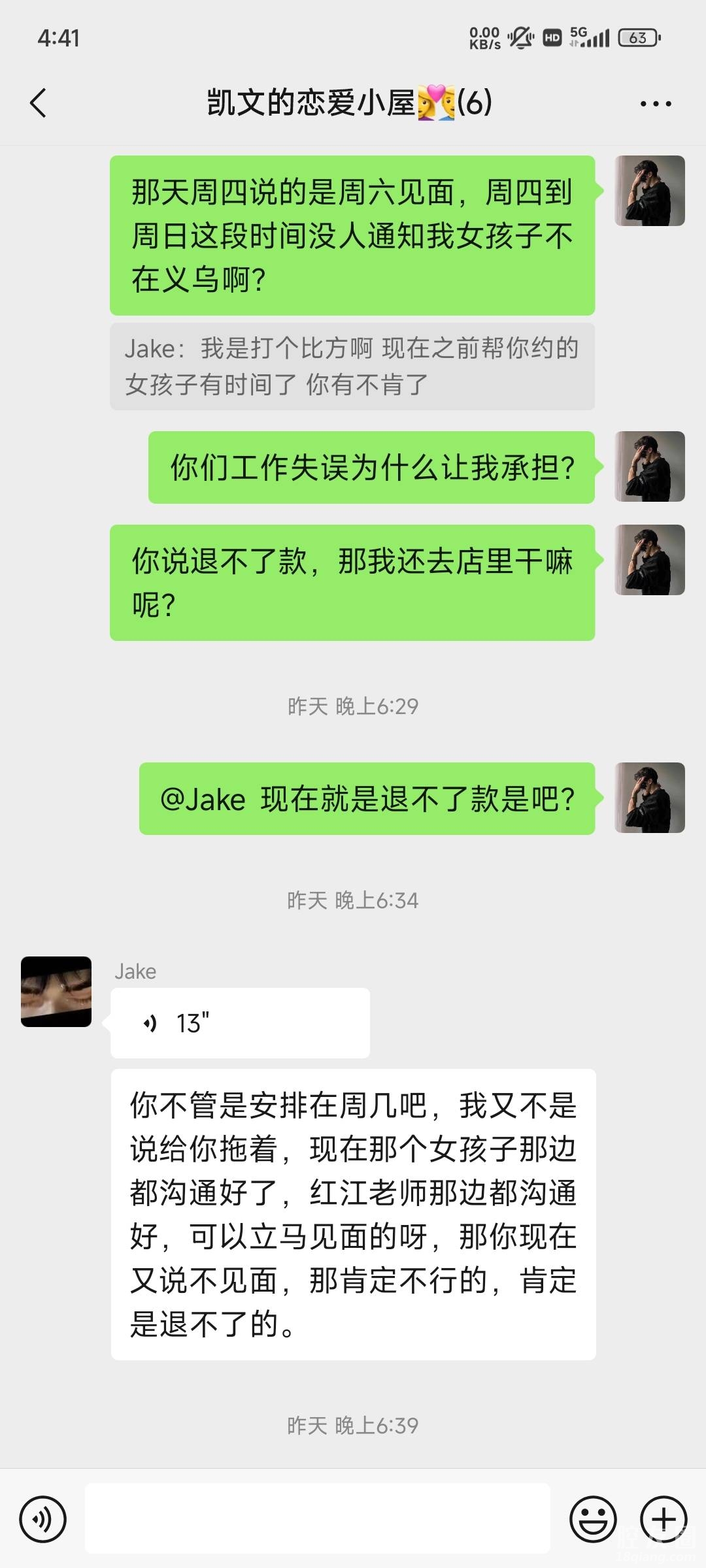Image resolution: width=706 pixels, height=1568 pixels.
Task: Open sender avatar beside '@Jake 现在就是退不了款是吧?'
Action: [649, 798]
